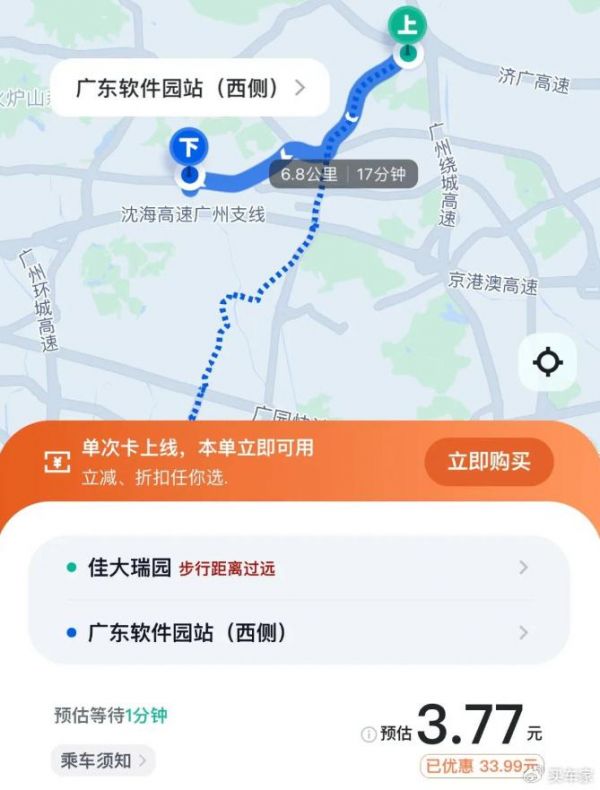
Task: Open 乘车须知 riding instructions
Action: [x=103, y=761]
